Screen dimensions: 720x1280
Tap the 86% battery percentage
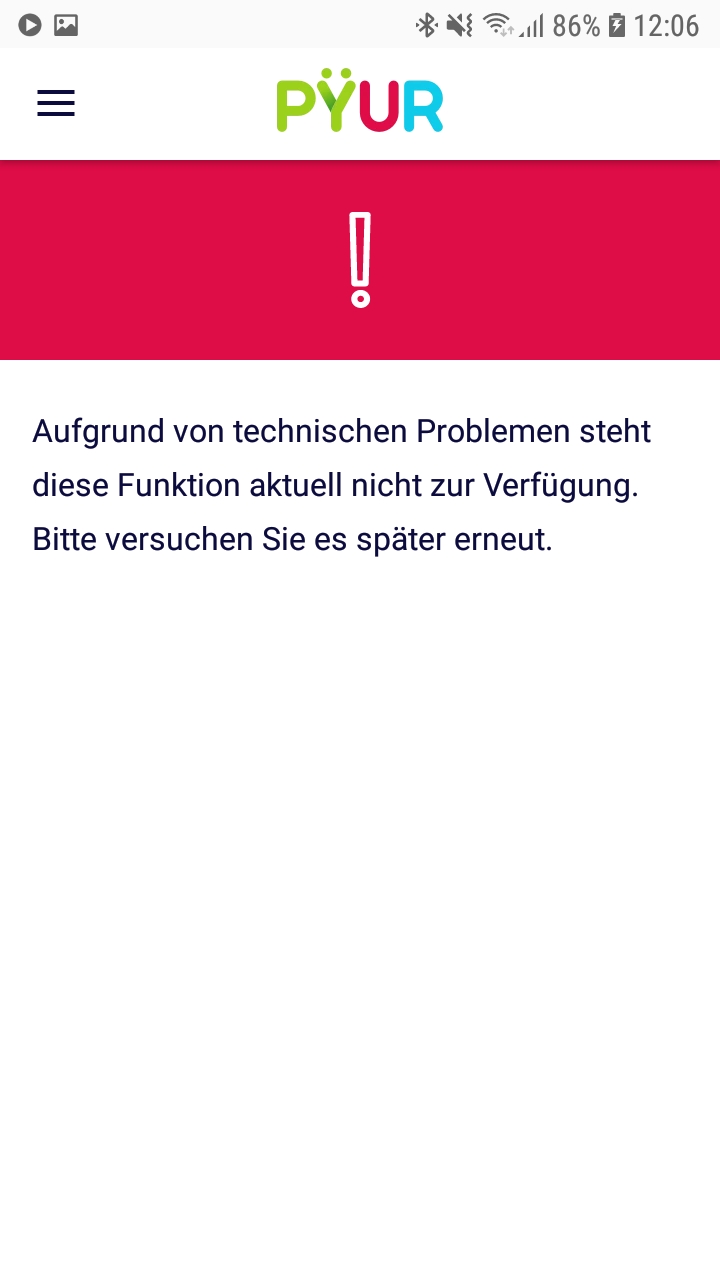(578, 25)
